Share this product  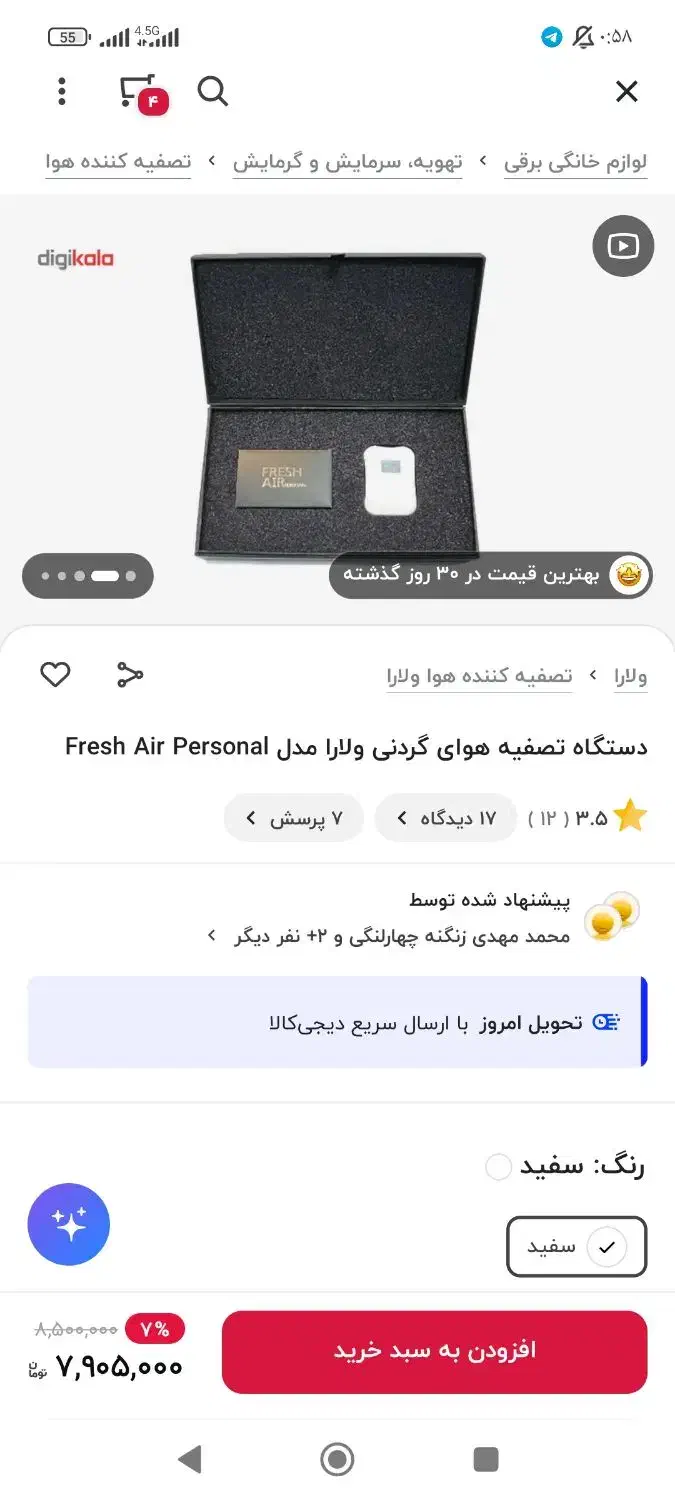(130, 675)
